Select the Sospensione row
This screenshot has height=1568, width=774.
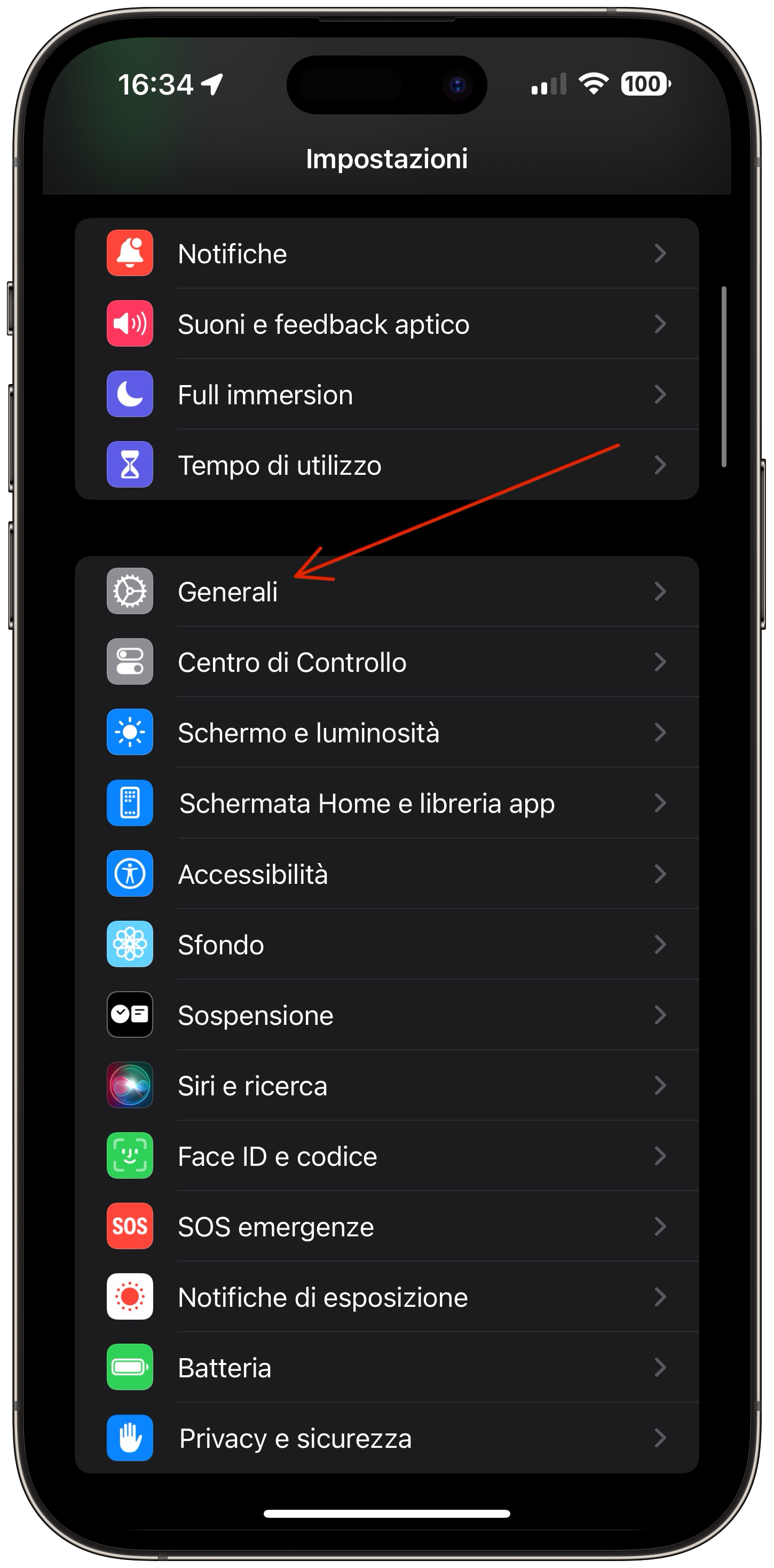pyautogui.click(x=386, y=1015)
